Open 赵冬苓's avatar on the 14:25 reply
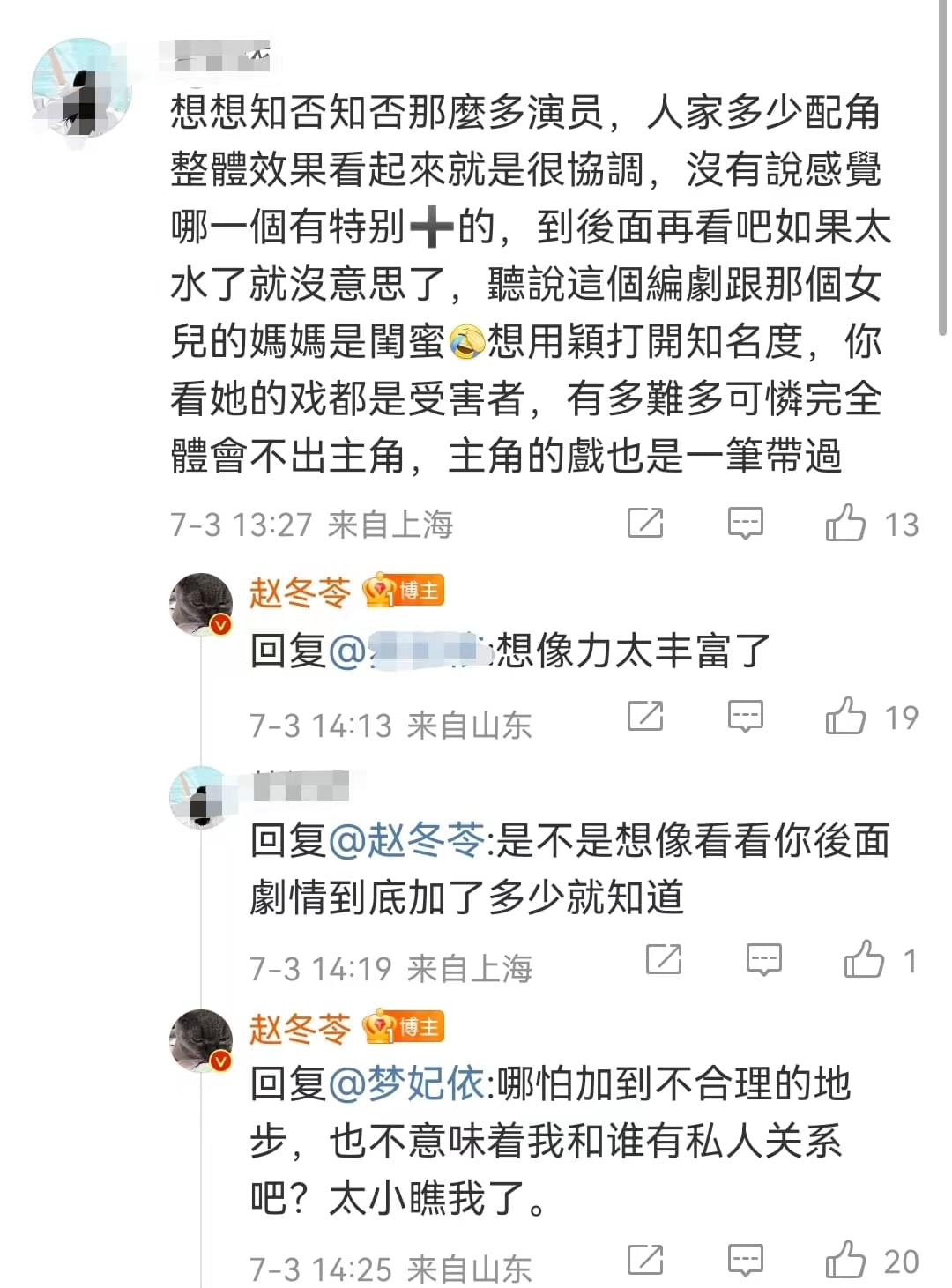Image resolution: width=952 pixels, height=1288 pixels. [201, 1040]
